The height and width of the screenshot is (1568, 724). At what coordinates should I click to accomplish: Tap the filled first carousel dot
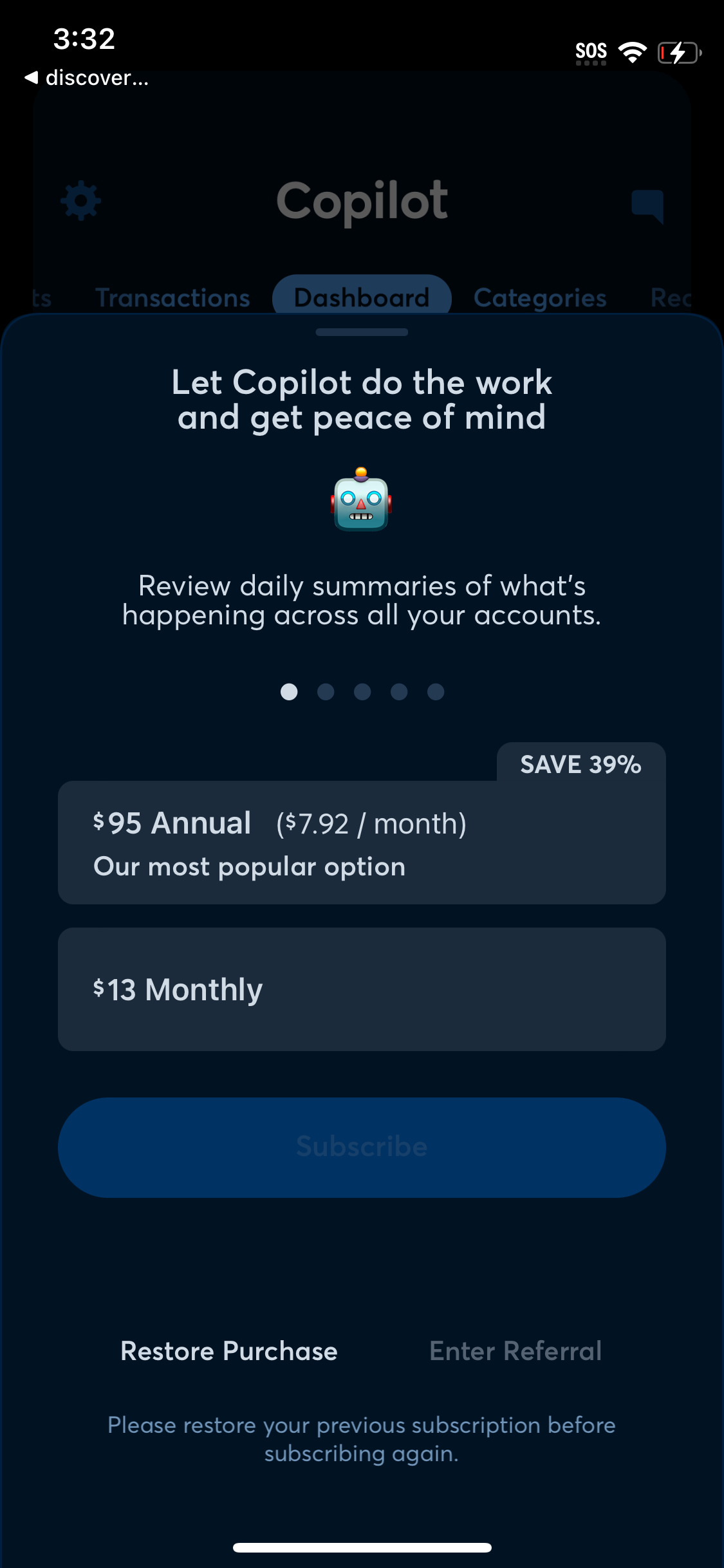(288, 692)
